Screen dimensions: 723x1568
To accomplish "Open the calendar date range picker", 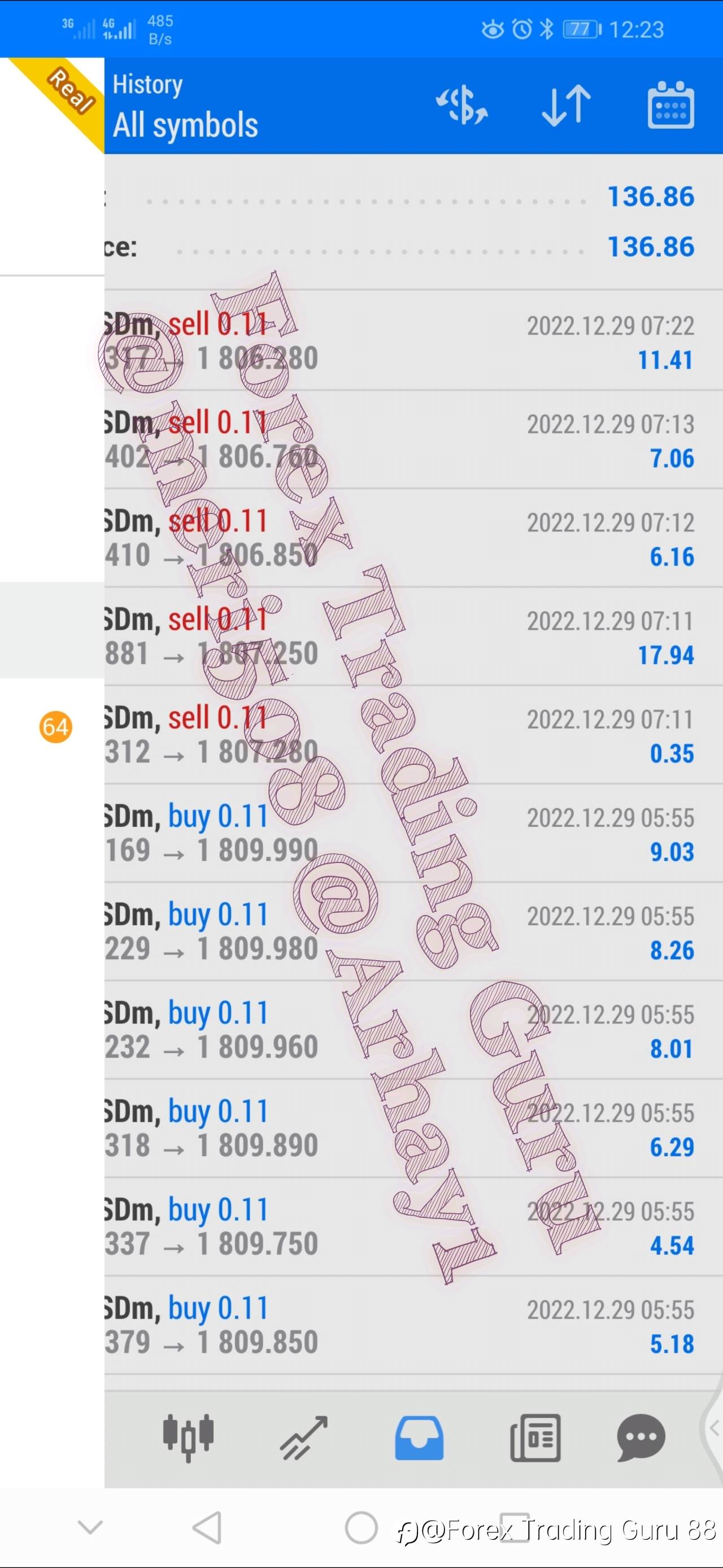I will 670,105.
